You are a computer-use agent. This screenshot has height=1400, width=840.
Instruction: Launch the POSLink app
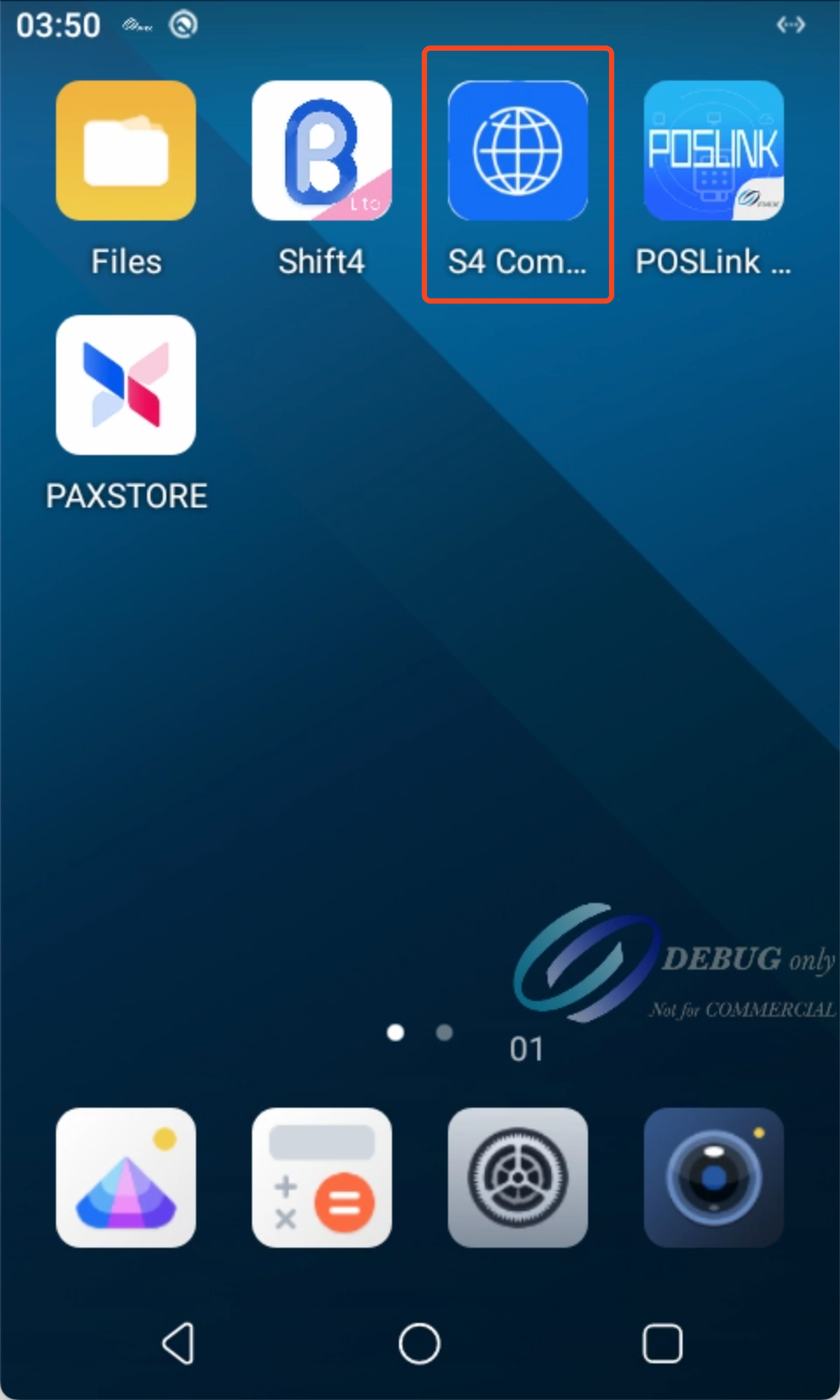pyautogui.click(x=714, y=151)
